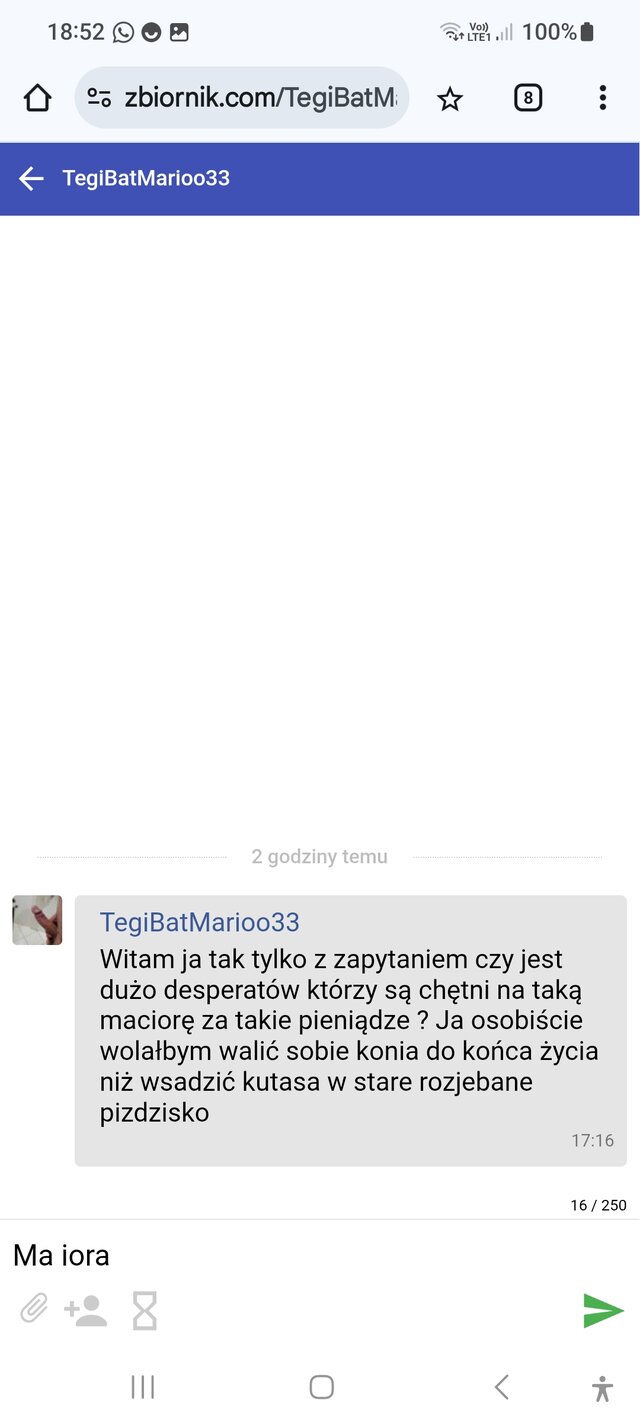This screenshot has height=1422, width=640.
Task: Open TegiBatMarioo33's profile picture
Action: (x=37, y=920)
